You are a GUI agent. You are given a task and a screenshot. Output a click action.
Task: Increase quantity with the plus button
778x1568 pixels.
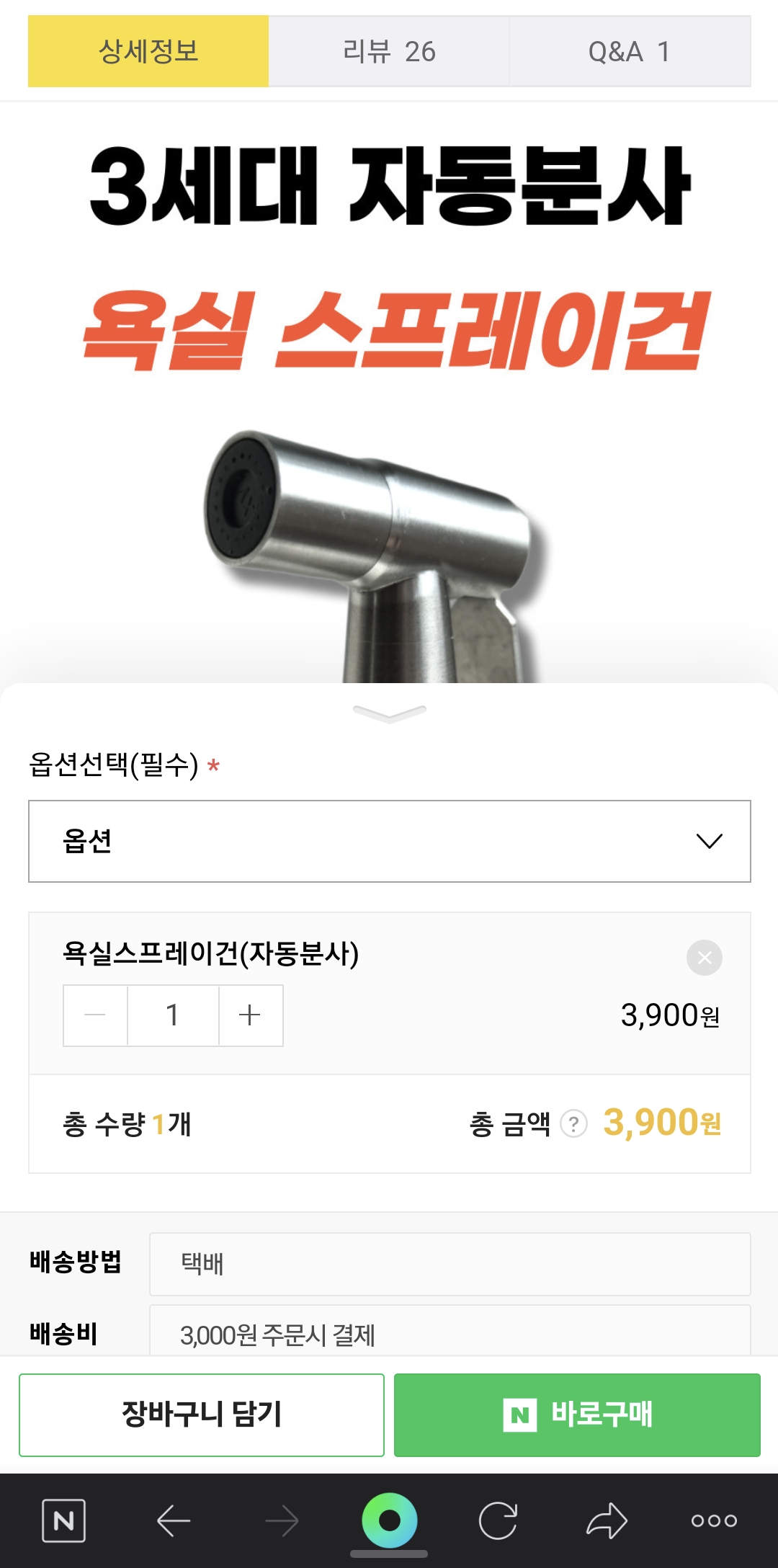(x=249, y=1015)
